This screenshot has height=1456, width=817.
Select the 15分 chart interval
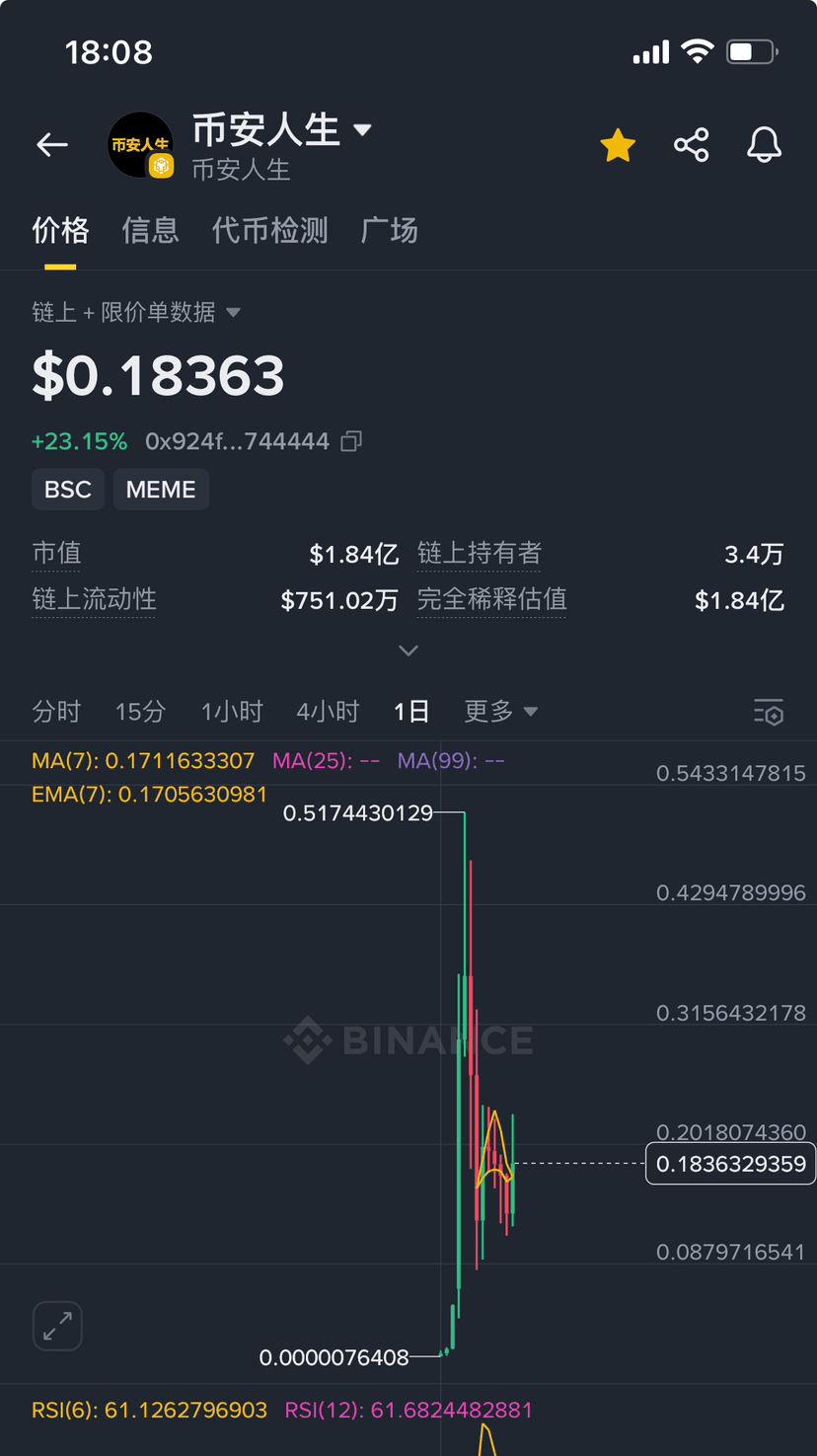(140, 712)
